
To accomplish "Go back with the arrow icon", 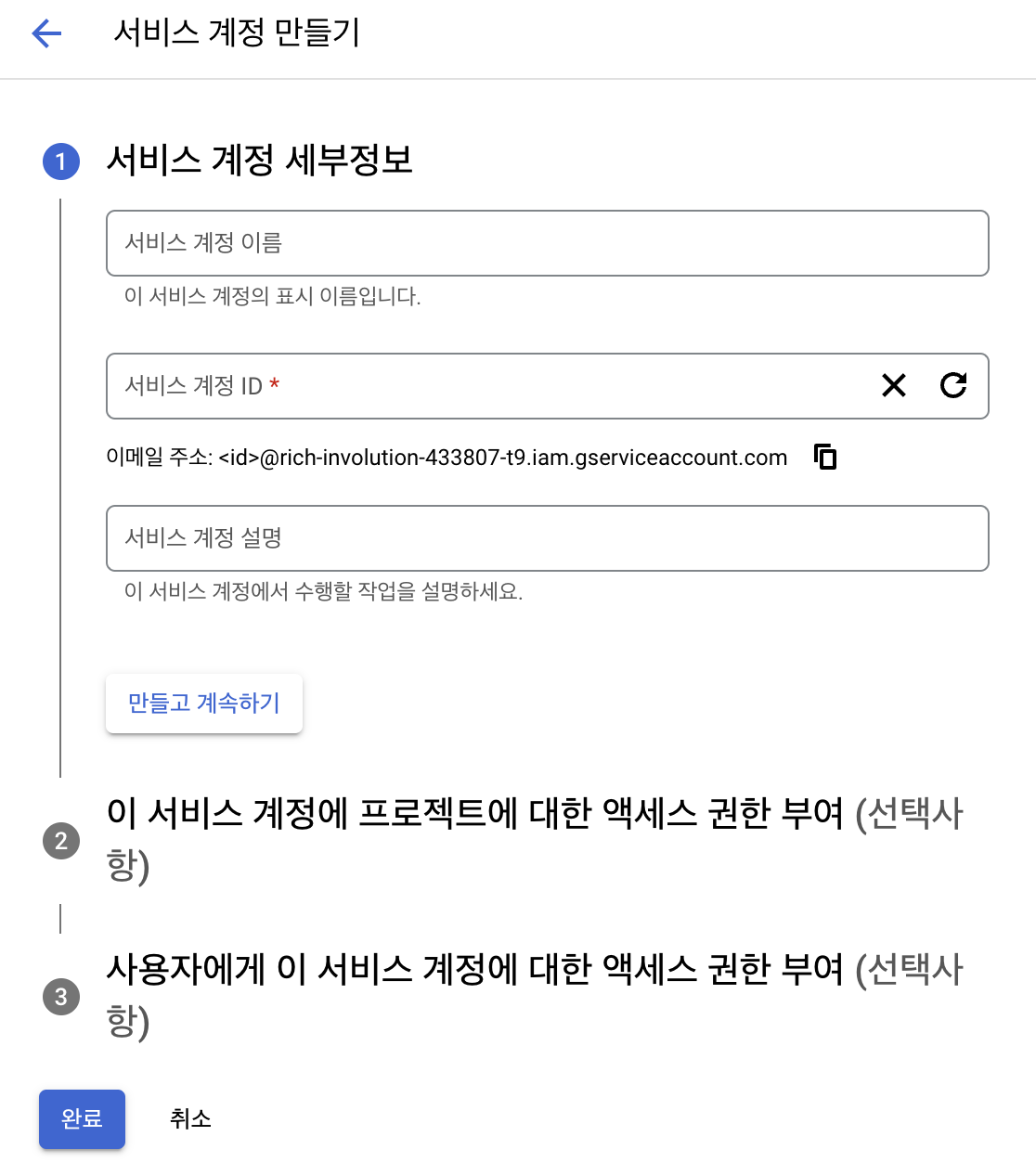I will point(46,34).
